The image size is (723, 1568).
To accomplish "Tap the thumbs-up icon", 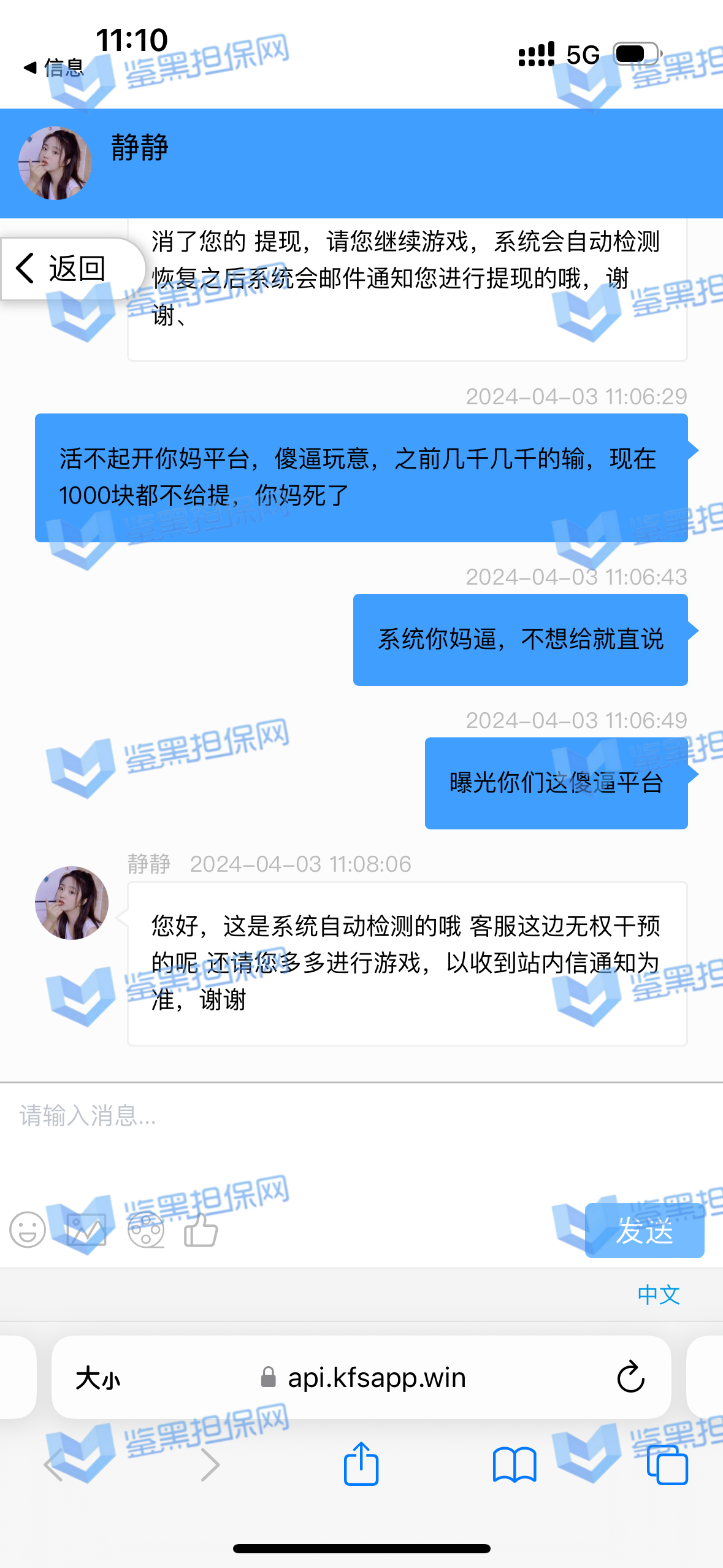I will click(201, 1229).
